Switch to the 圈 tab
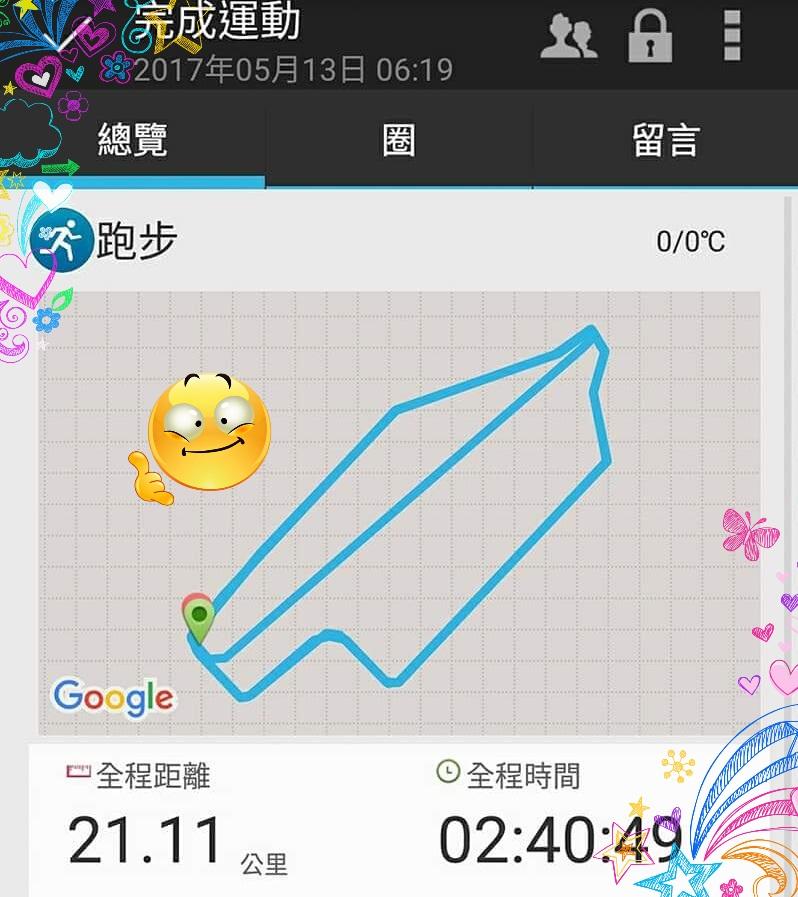Image resolution: width=798 pixels, height=897 pixels. [398, 140]
